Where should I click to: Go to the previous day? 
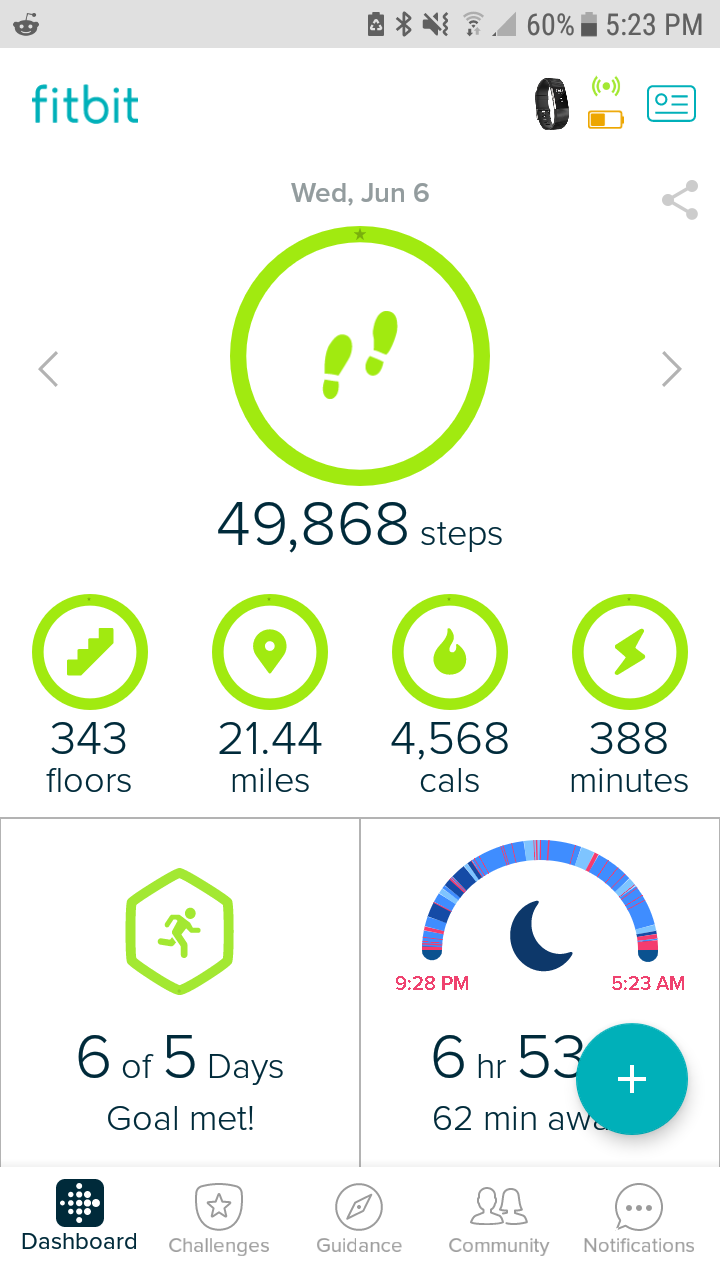pos(48,369)
